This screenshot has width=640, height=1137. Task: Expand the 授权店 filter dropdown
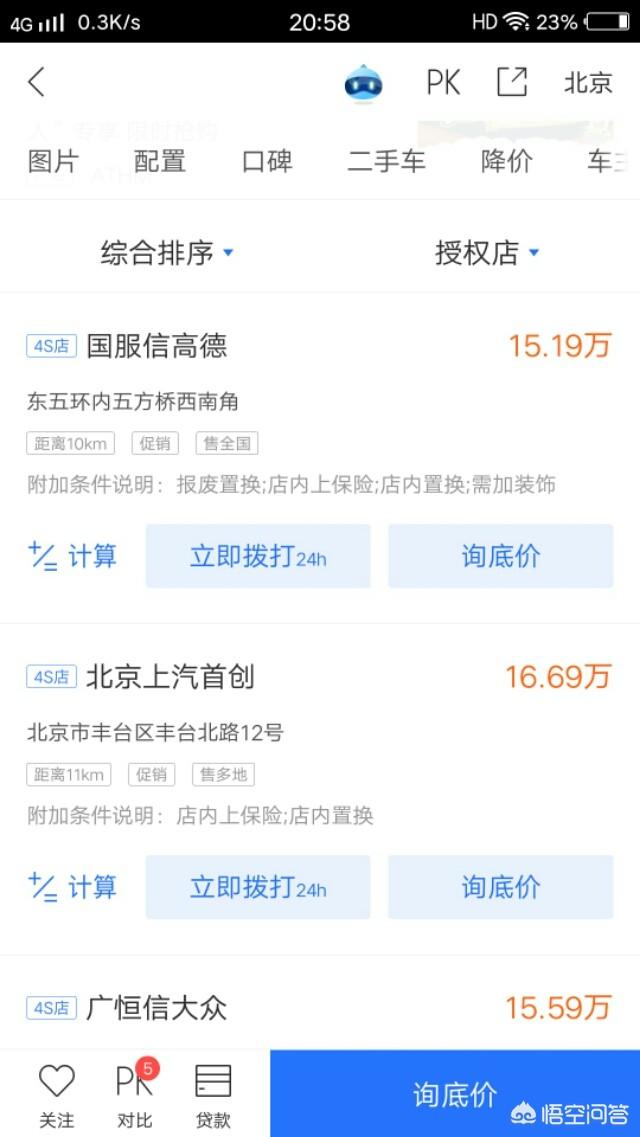pyautogui.click(x=486, y=252)
